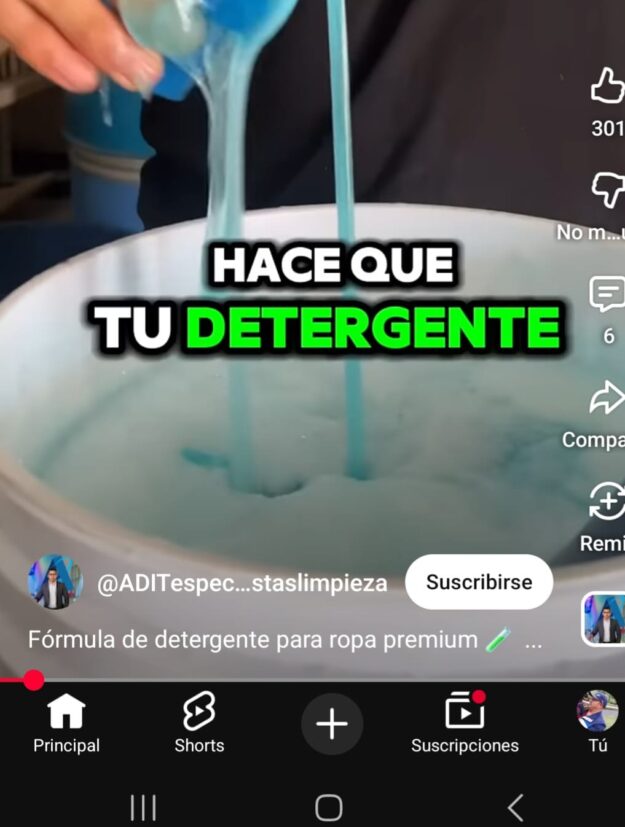Viewport: 625px width, 827px height.
Task: Expand the video description with the ellipsis
Action: point(533,641)
